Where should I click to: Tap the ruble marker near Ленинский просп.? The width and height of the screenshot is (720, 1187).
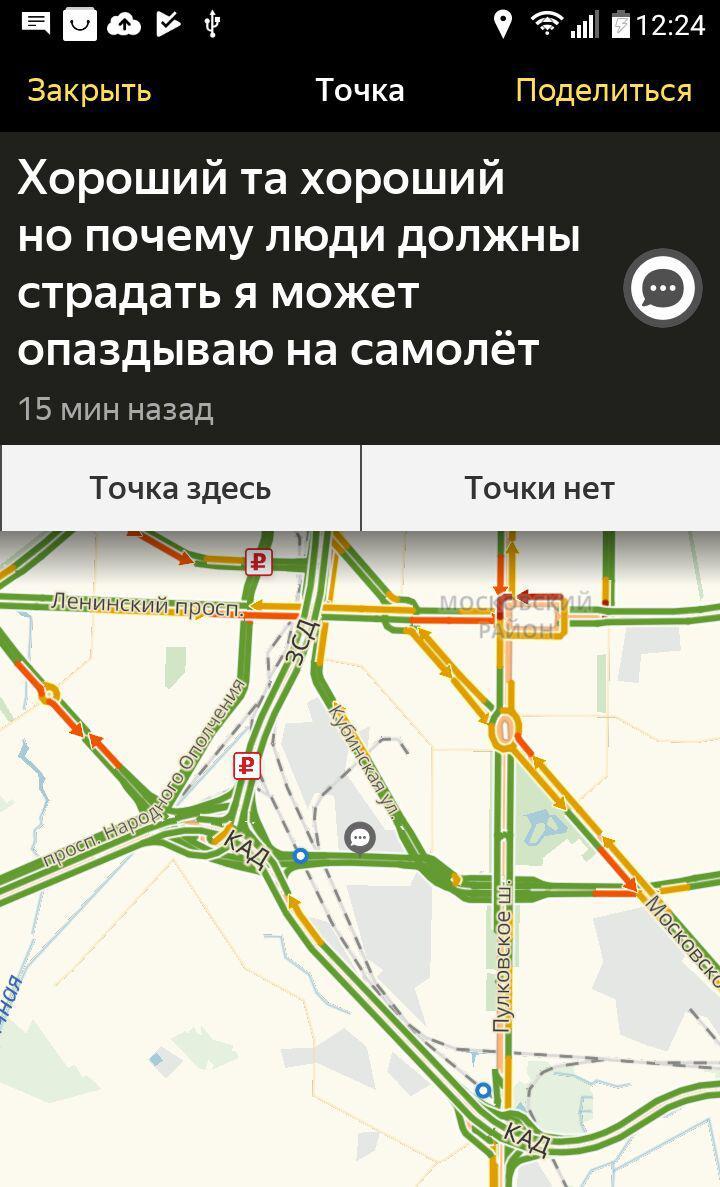pyautogui.click(x=259, y=562)
